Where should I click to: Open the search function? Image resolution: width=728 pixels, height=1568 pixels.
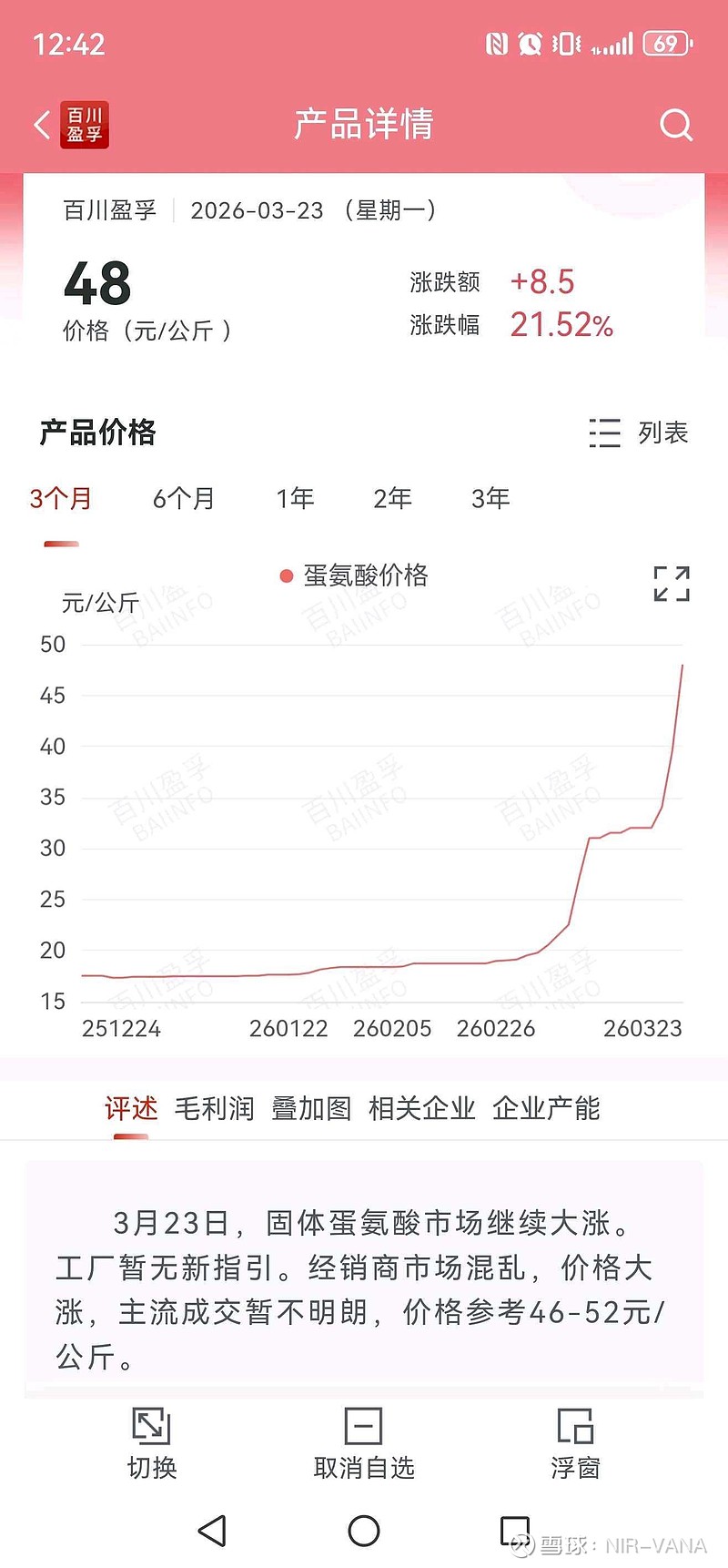tap(677, 125)
